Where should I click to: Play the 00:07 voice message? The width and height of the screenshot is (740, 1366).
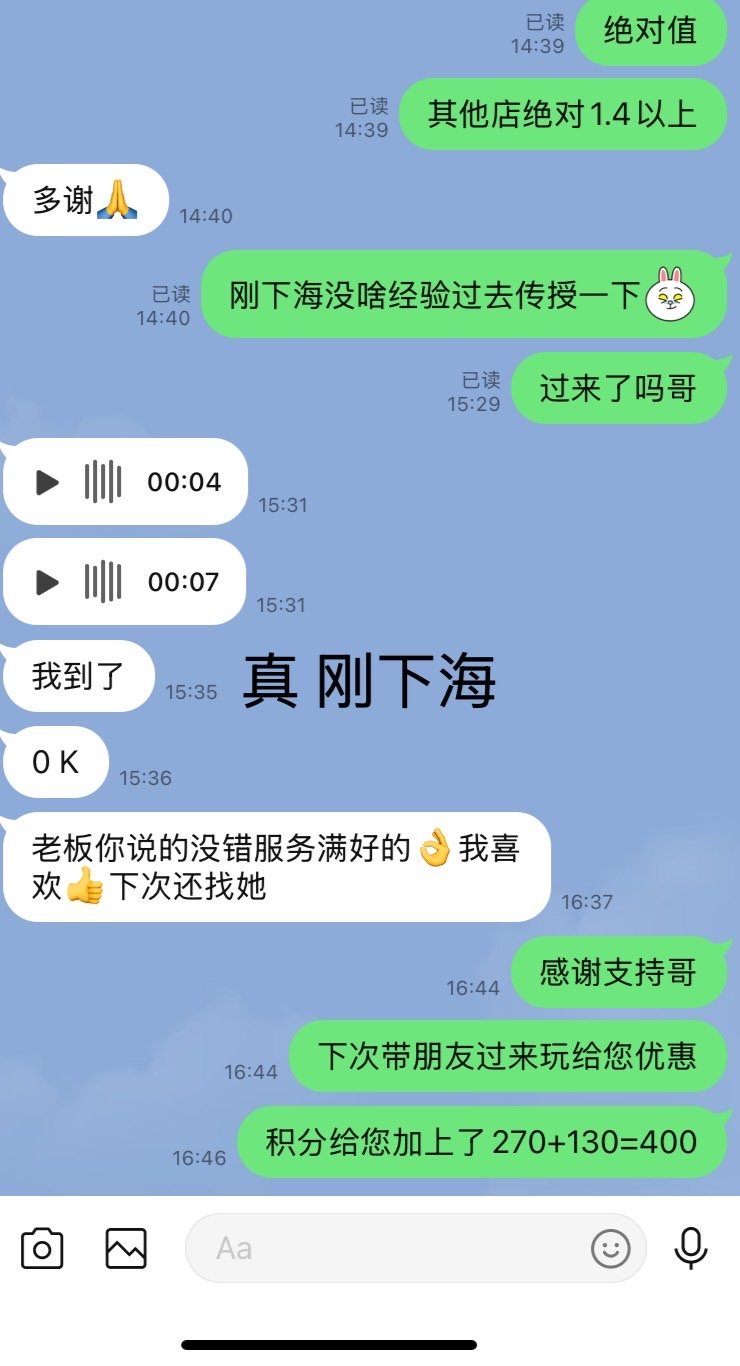pyautogui.click(x=47, y=582)
